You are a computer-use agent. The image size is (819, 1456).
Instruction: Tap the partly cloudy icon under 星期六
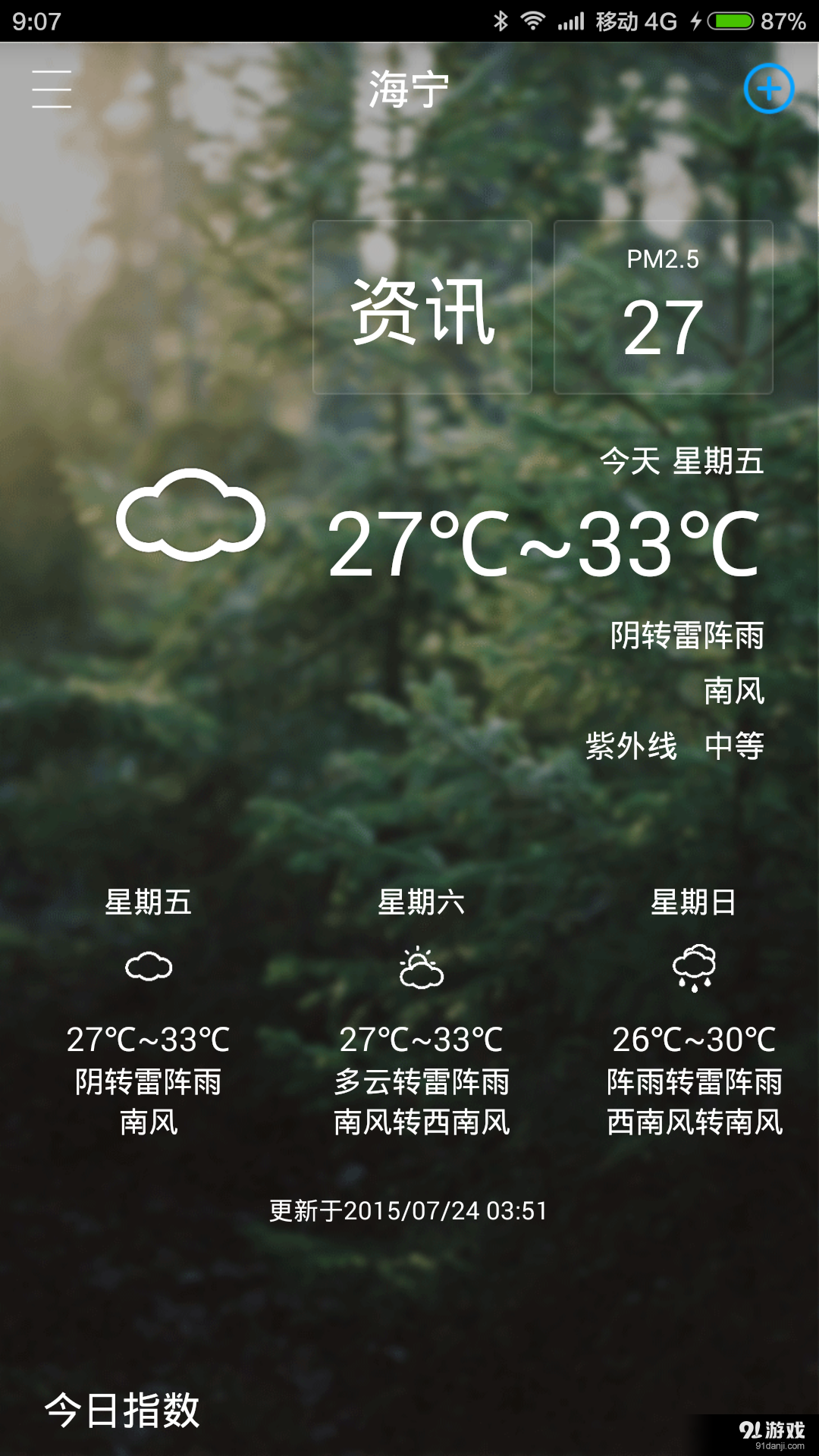point(420,968)
